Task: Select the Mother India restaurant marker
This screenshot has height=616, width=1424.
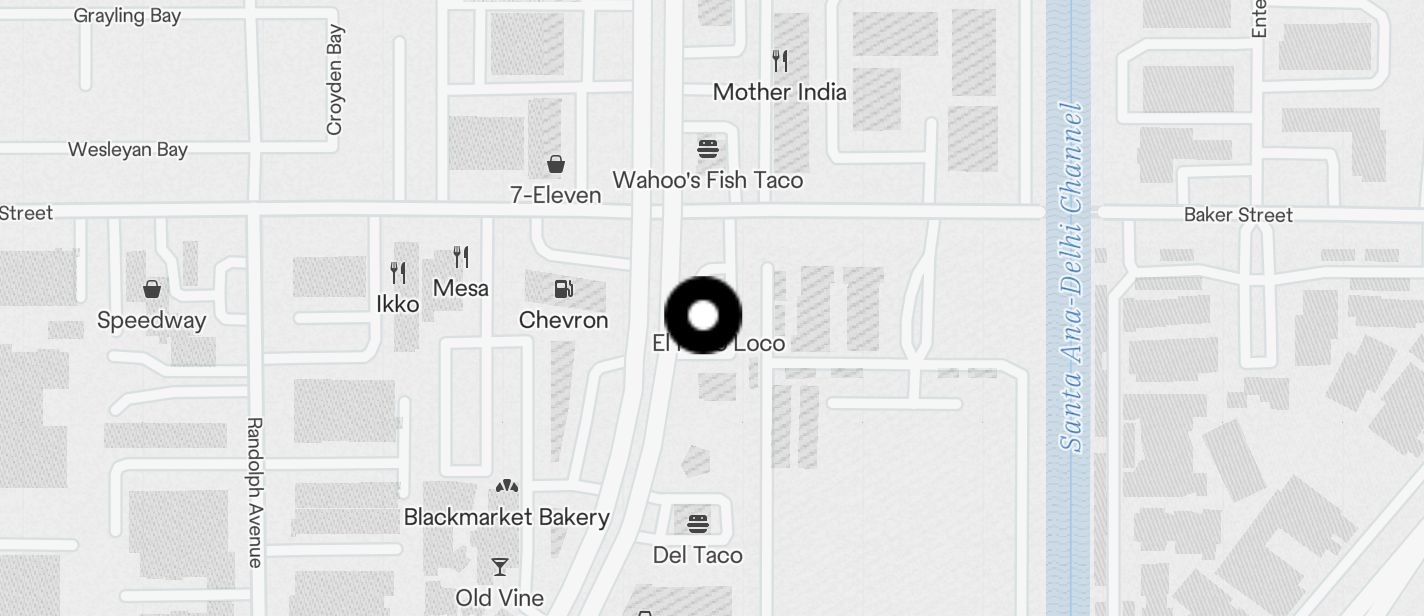Action: (780, 62)
